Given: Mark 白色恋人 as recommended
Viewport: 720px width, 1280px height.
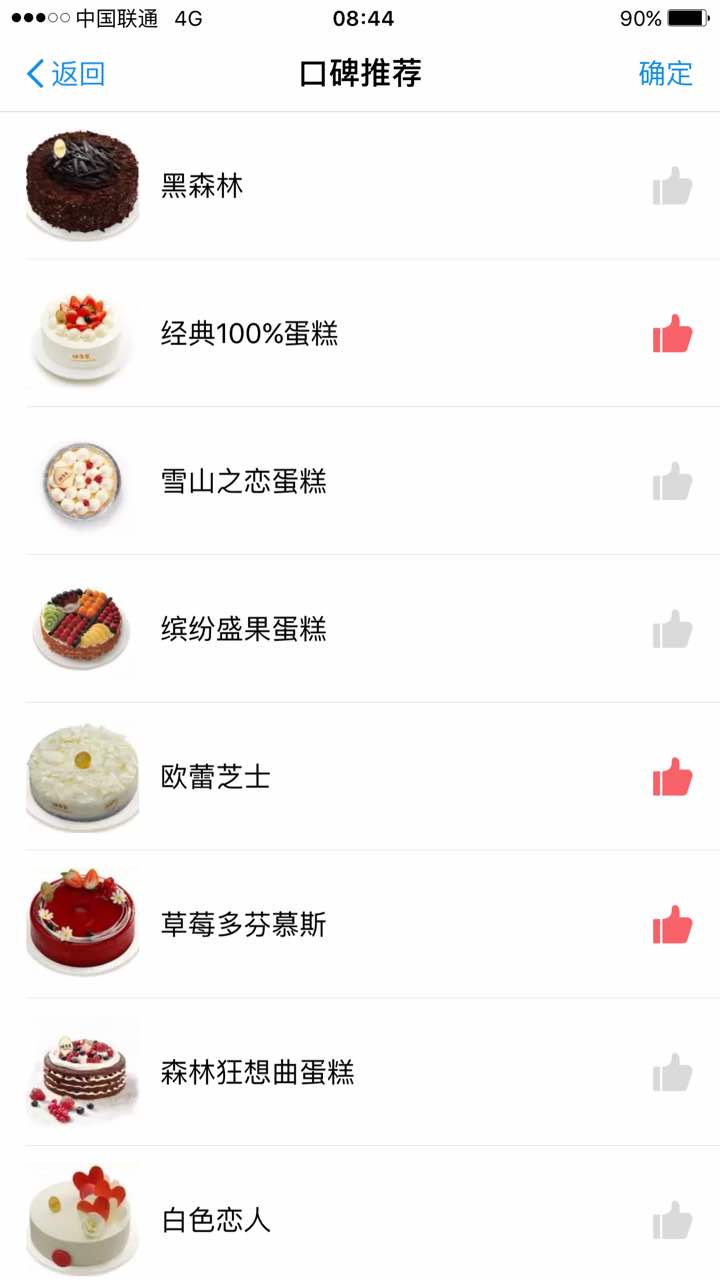Looking at the screenshot, I should (672, 1221).
